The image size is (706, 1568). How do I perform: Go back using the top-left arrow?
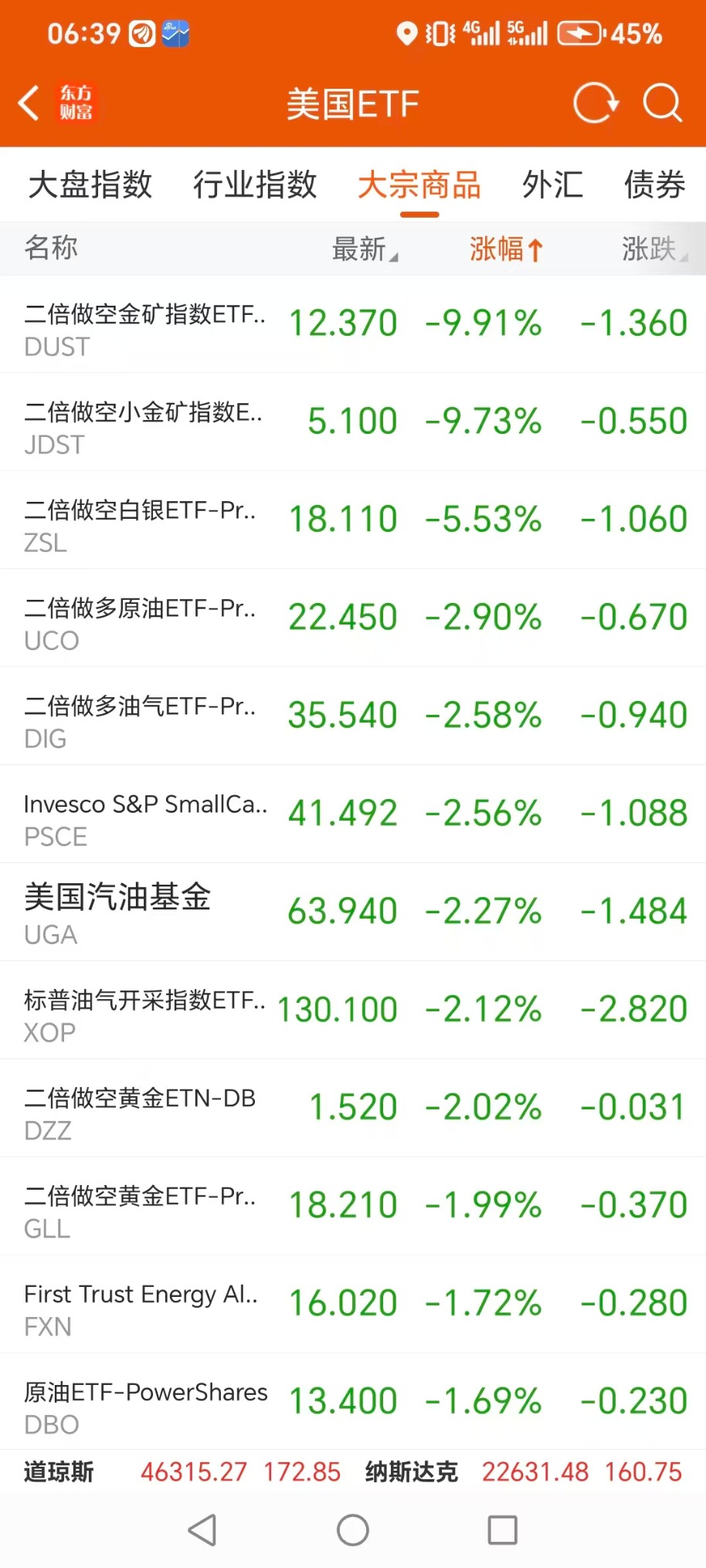click(x=29, y=103)
